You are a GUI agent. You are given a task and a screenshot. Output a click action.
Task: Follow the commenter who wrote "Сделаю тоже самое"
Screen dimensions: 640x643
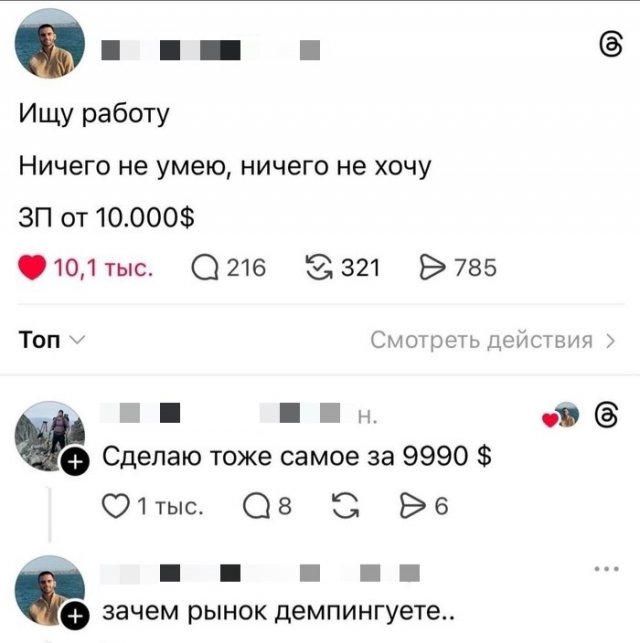[x=76, y=461]
